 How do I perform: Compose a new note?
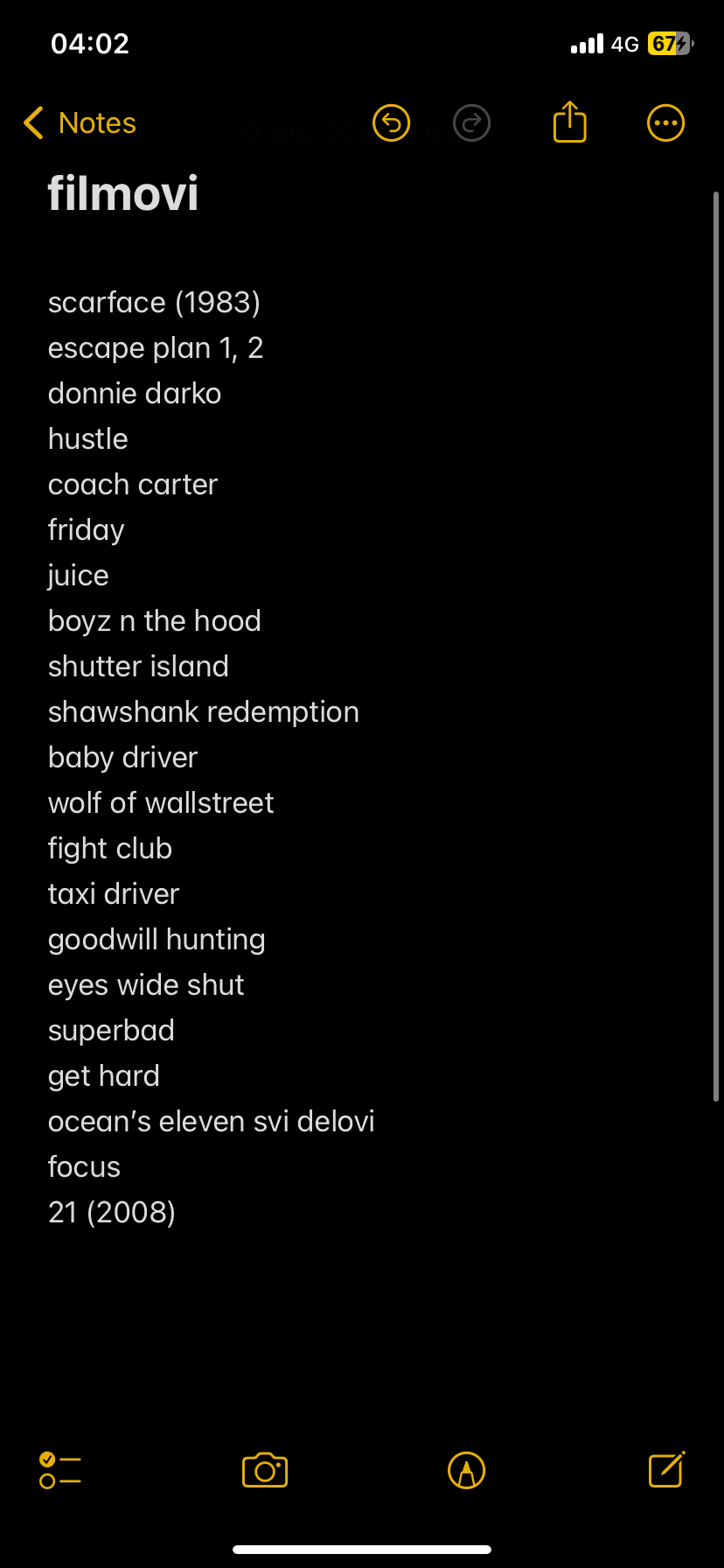coord(666,1470)
